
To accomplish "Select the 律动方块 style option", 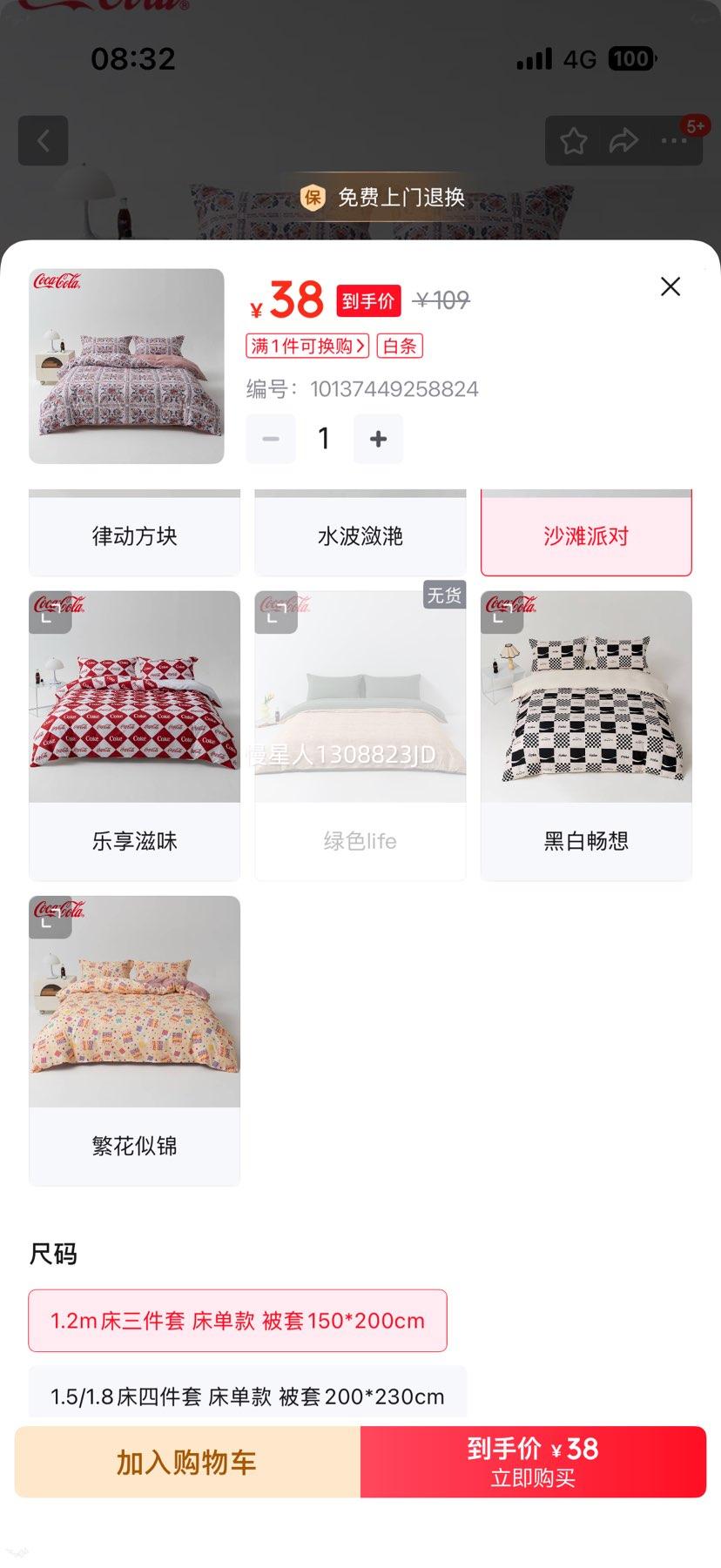I will pos(134,536).
